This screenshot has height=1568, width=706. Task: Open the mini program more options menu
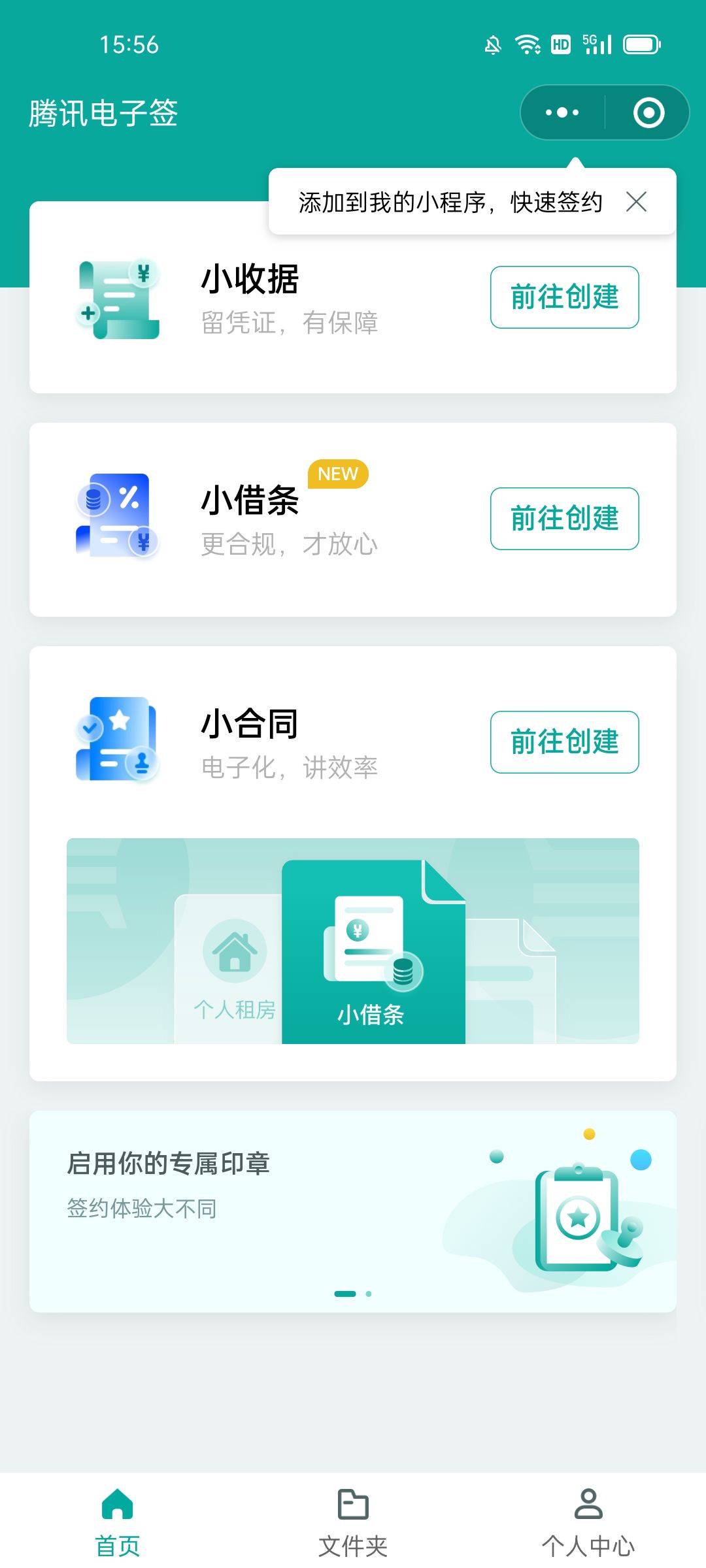(x=562, y=112)
